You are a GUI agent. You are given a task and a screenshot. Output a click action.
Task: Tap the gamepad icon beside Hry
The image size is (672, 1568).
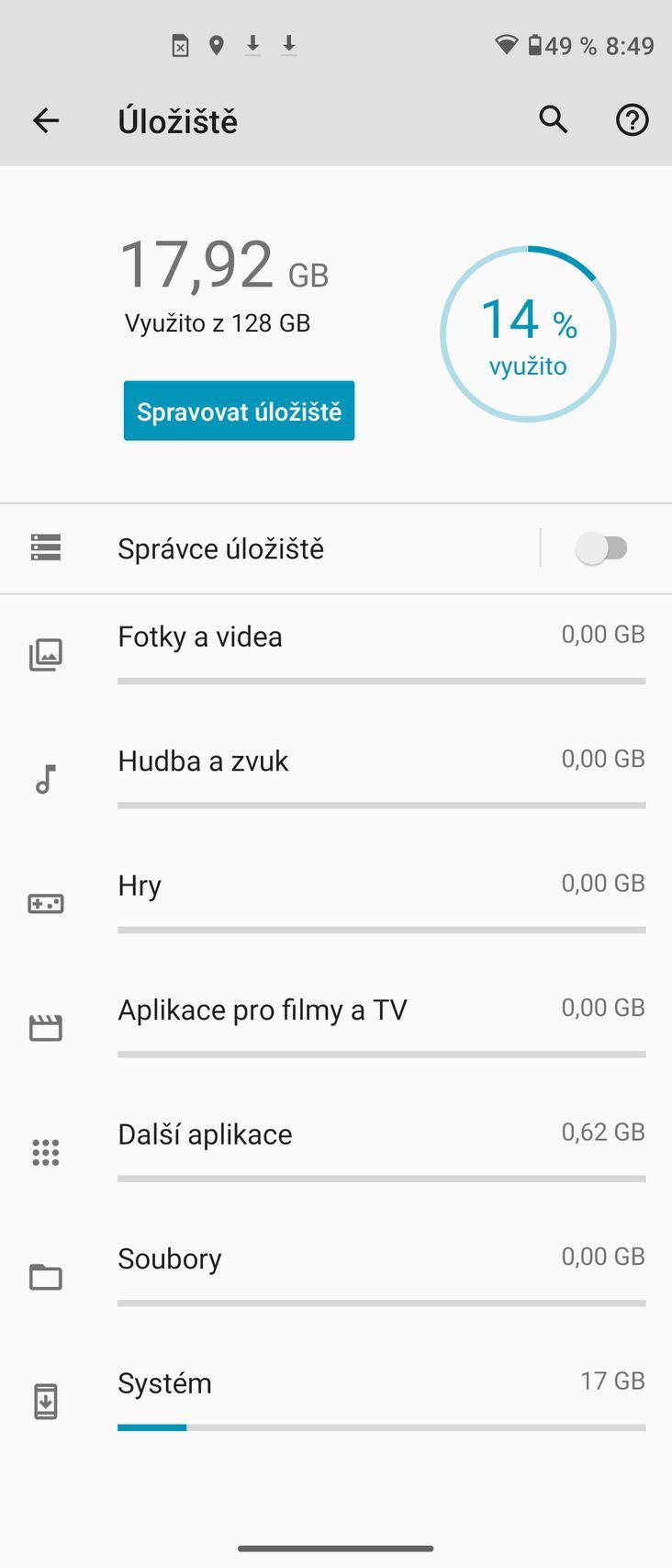pyautogui.click(x=46, y=903)
